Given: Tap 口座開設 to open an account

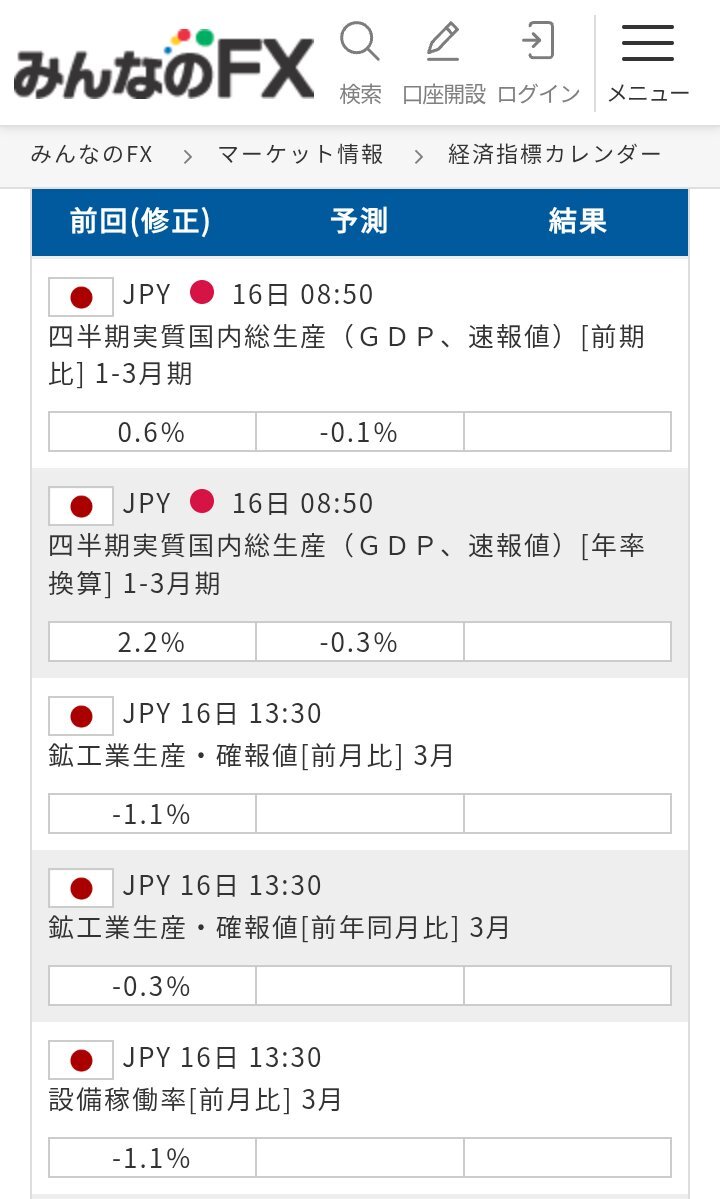Looking at the screenshot, I should point(443,63).
